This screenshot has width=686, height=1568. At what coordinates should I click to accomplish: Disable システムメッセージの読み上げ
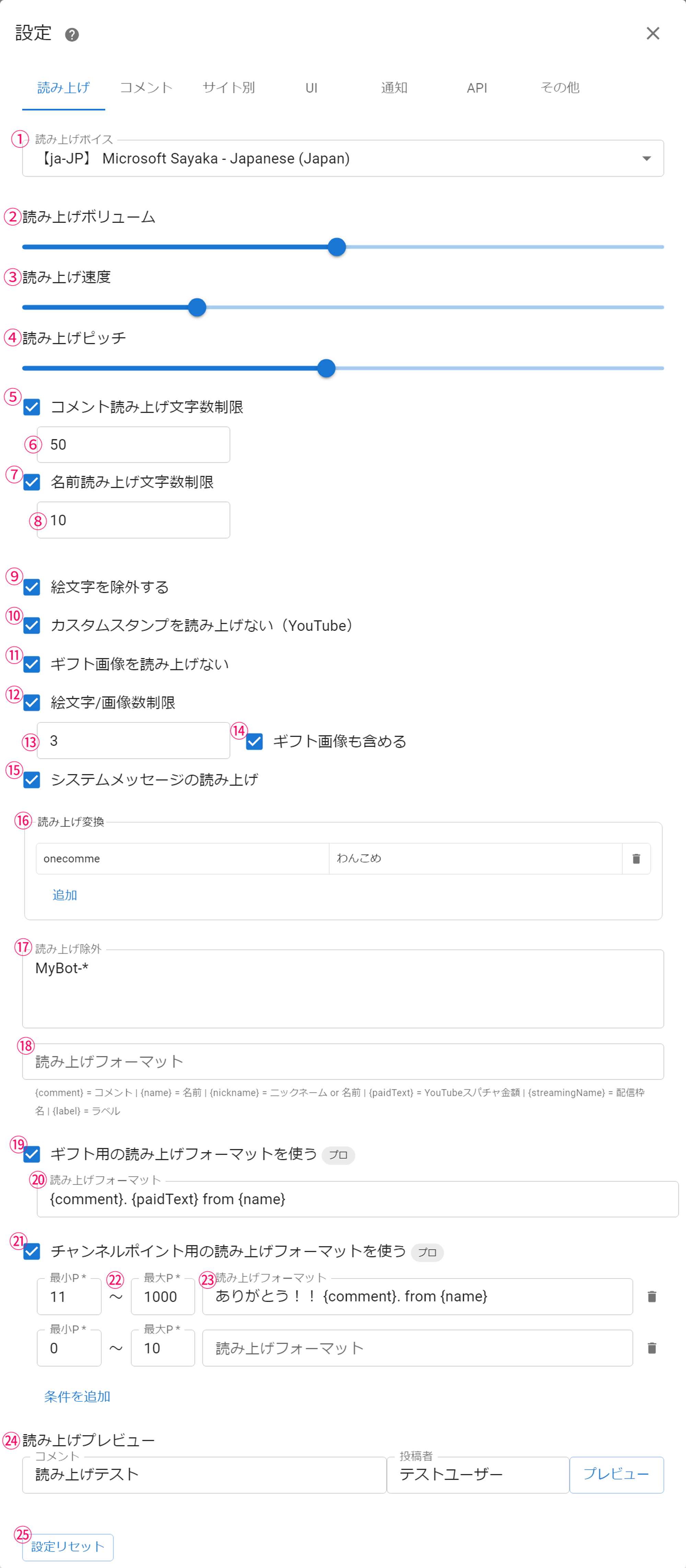tap(32, 780)
